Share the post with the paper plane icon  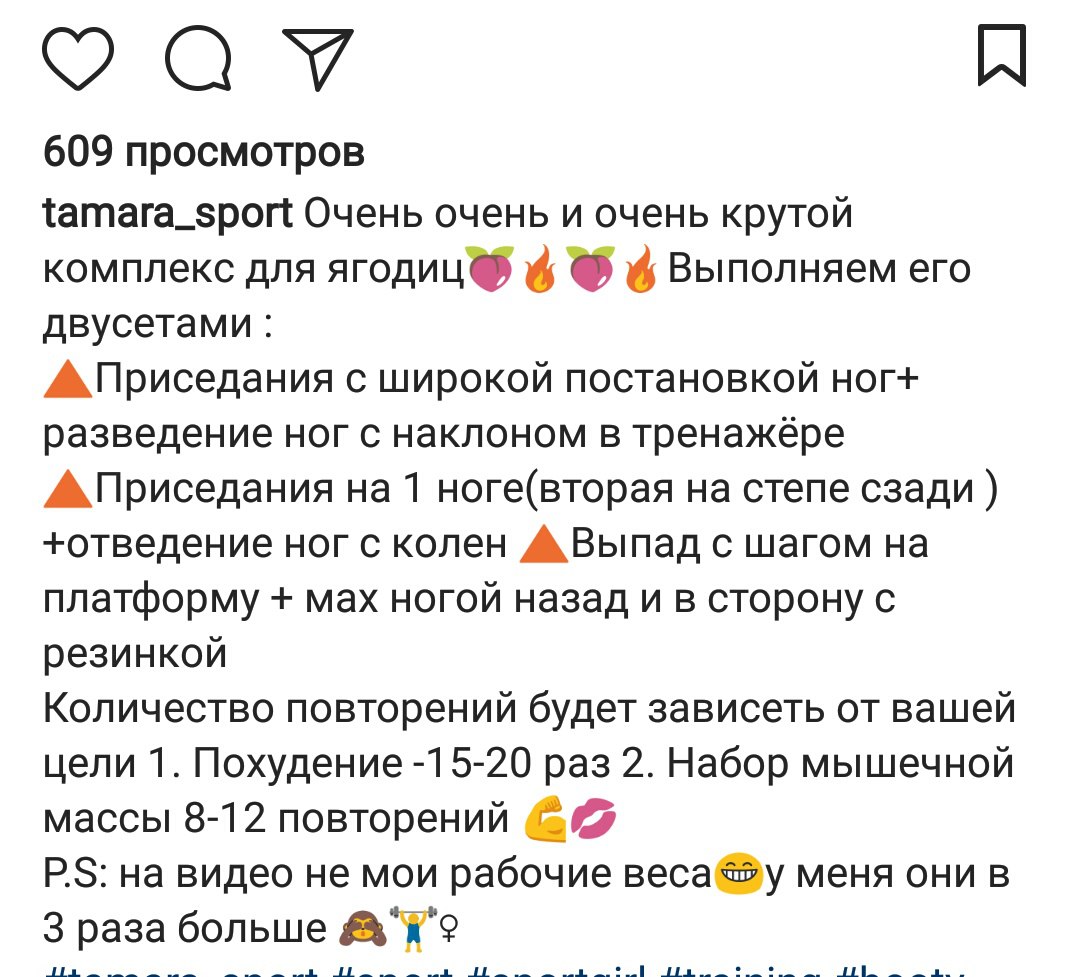point(318,58)
